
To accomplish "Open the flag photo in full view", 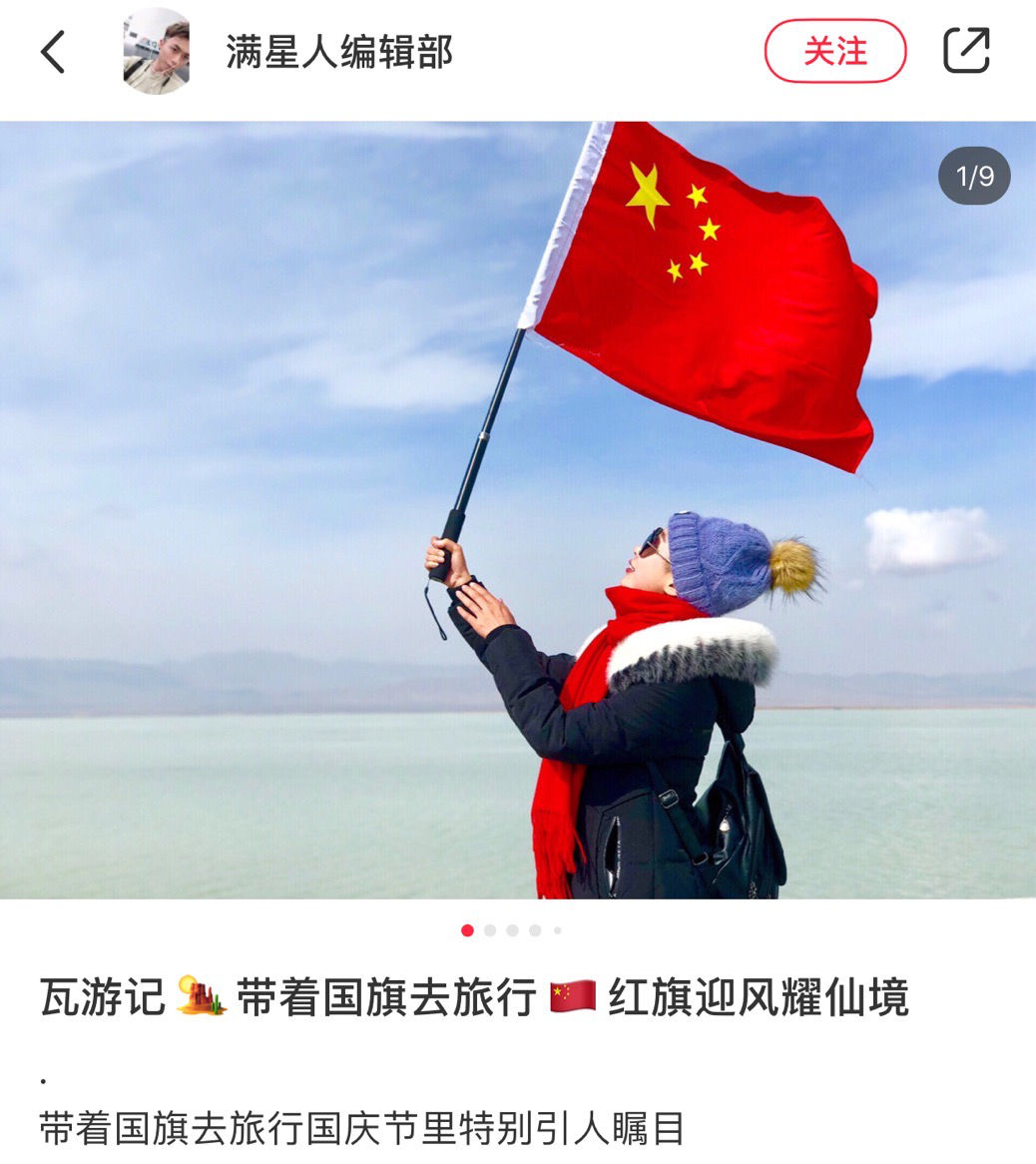I will (x=518, y=509).
